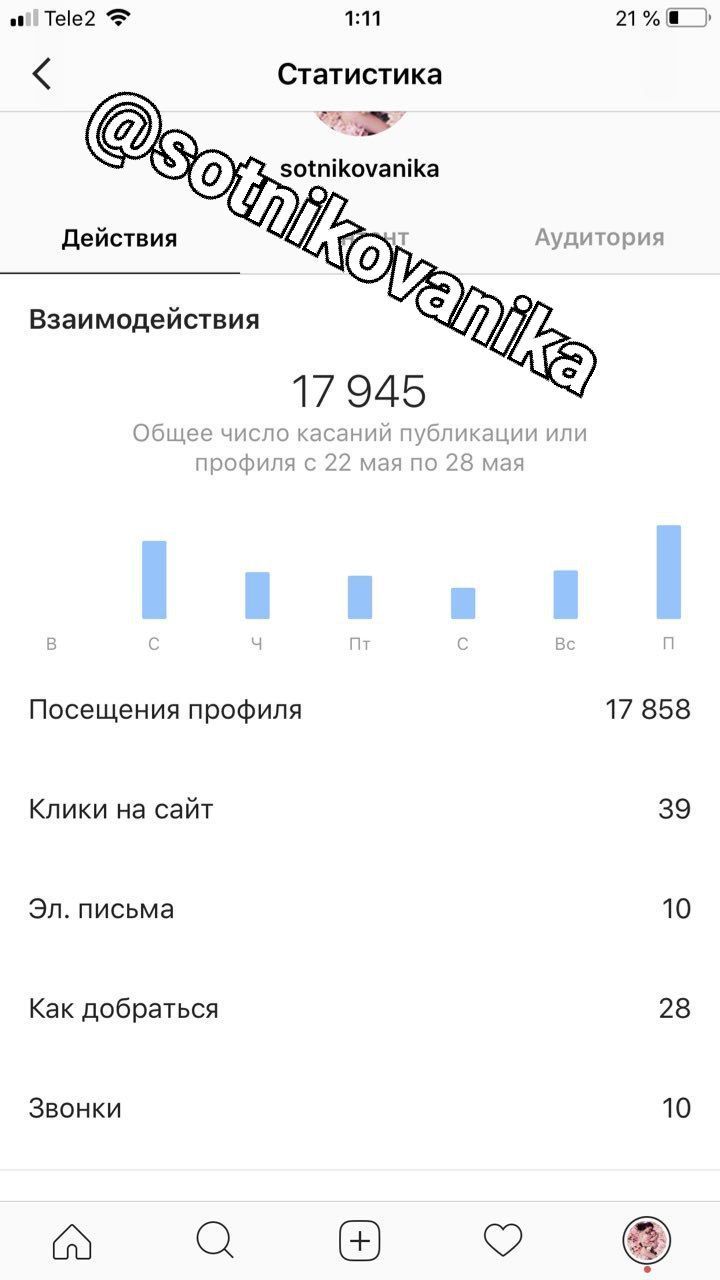Switch to the Действия tab
The width and height of the screenshot is (720, 1280).
(119, 238)
